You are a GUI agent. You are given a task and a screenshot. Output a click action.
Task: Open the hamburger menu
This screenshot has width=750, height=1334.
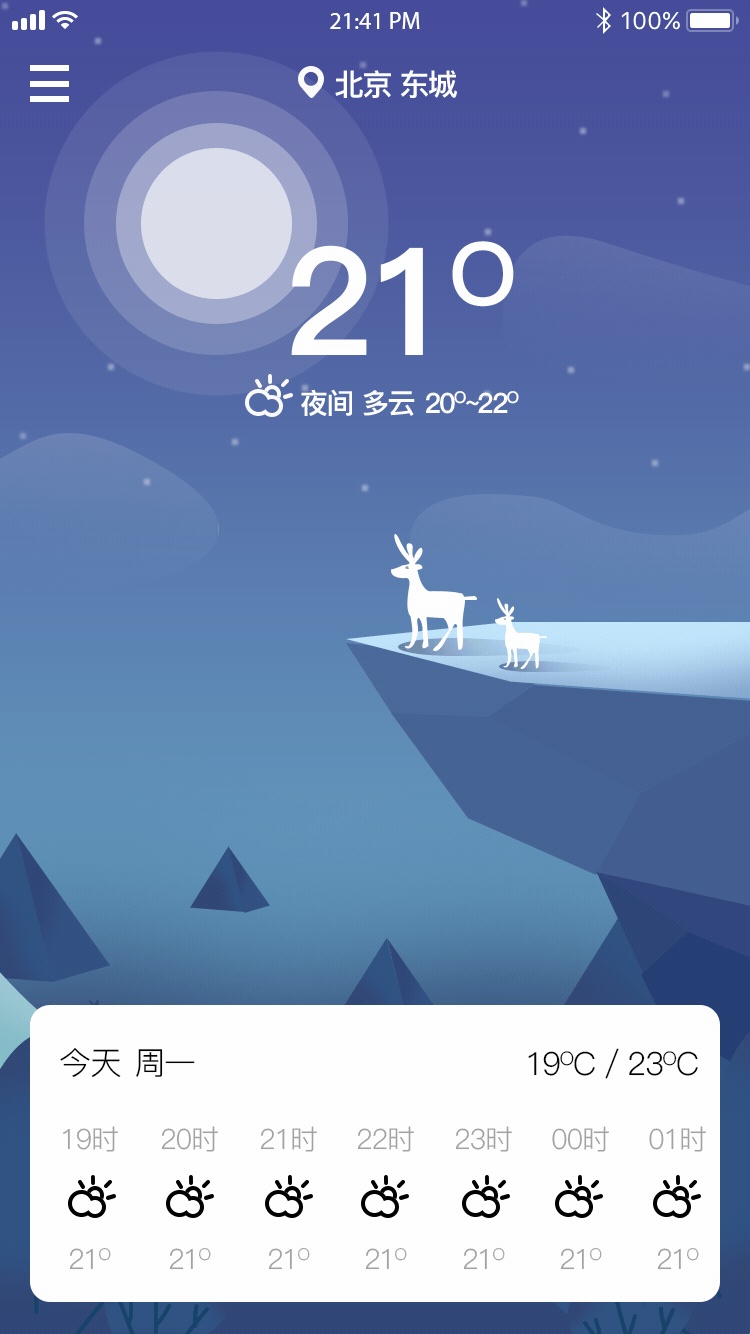pos(49,83)
